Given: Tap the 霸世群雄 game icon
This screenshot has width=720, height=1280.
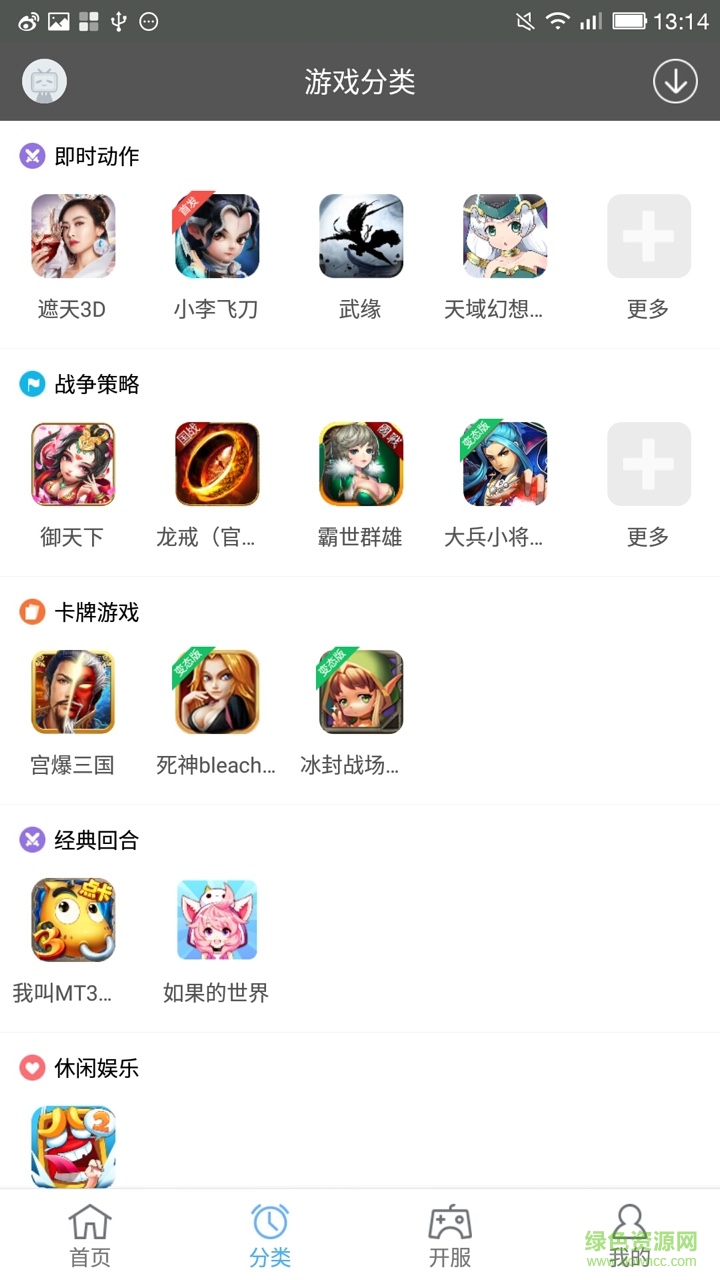Looking at the screenshot, I should tap(360, 463).
